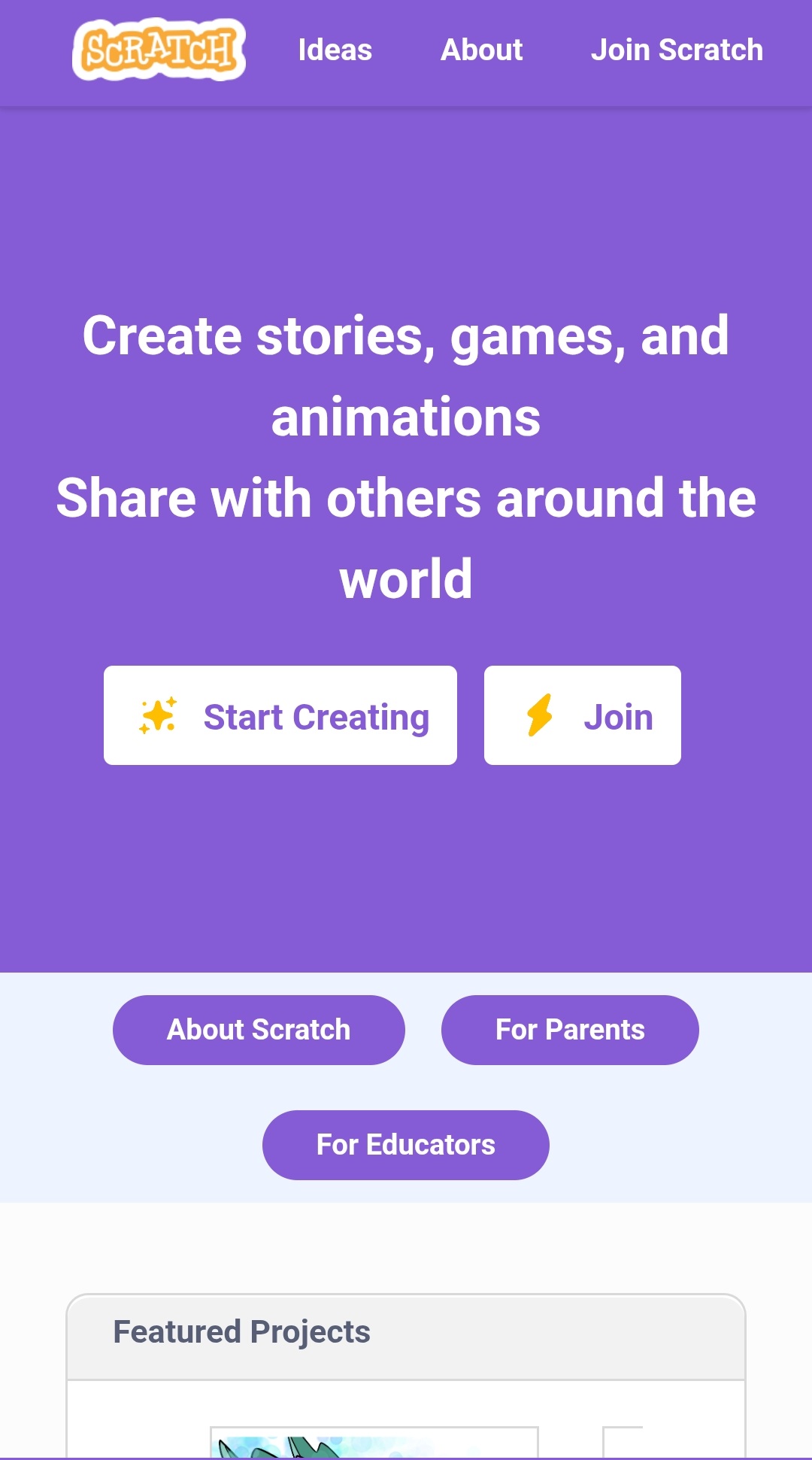This screenshot has width=812, height=1460.
Task: Open the For Educators page
Action: (x=406, y=1145)
